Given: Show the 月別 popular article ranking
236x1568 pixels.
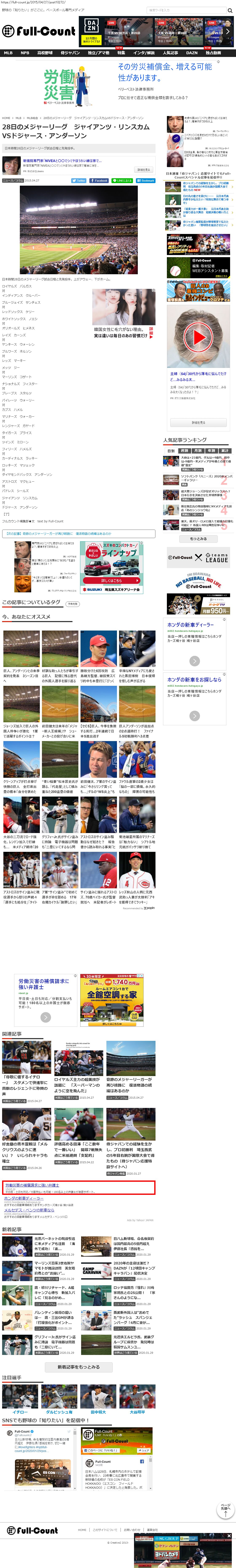Looking at the screenshot, I should [x=198, y=451].
